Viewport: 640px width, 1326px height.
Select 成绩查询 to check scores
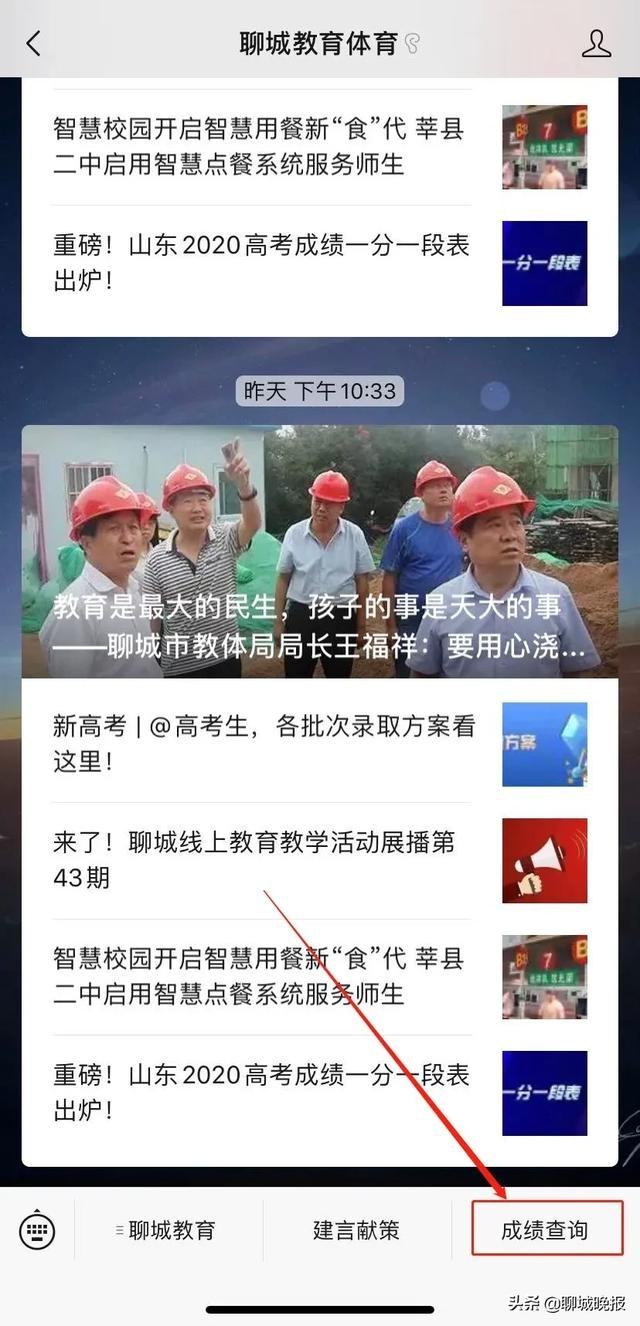tap(546, 1230)
